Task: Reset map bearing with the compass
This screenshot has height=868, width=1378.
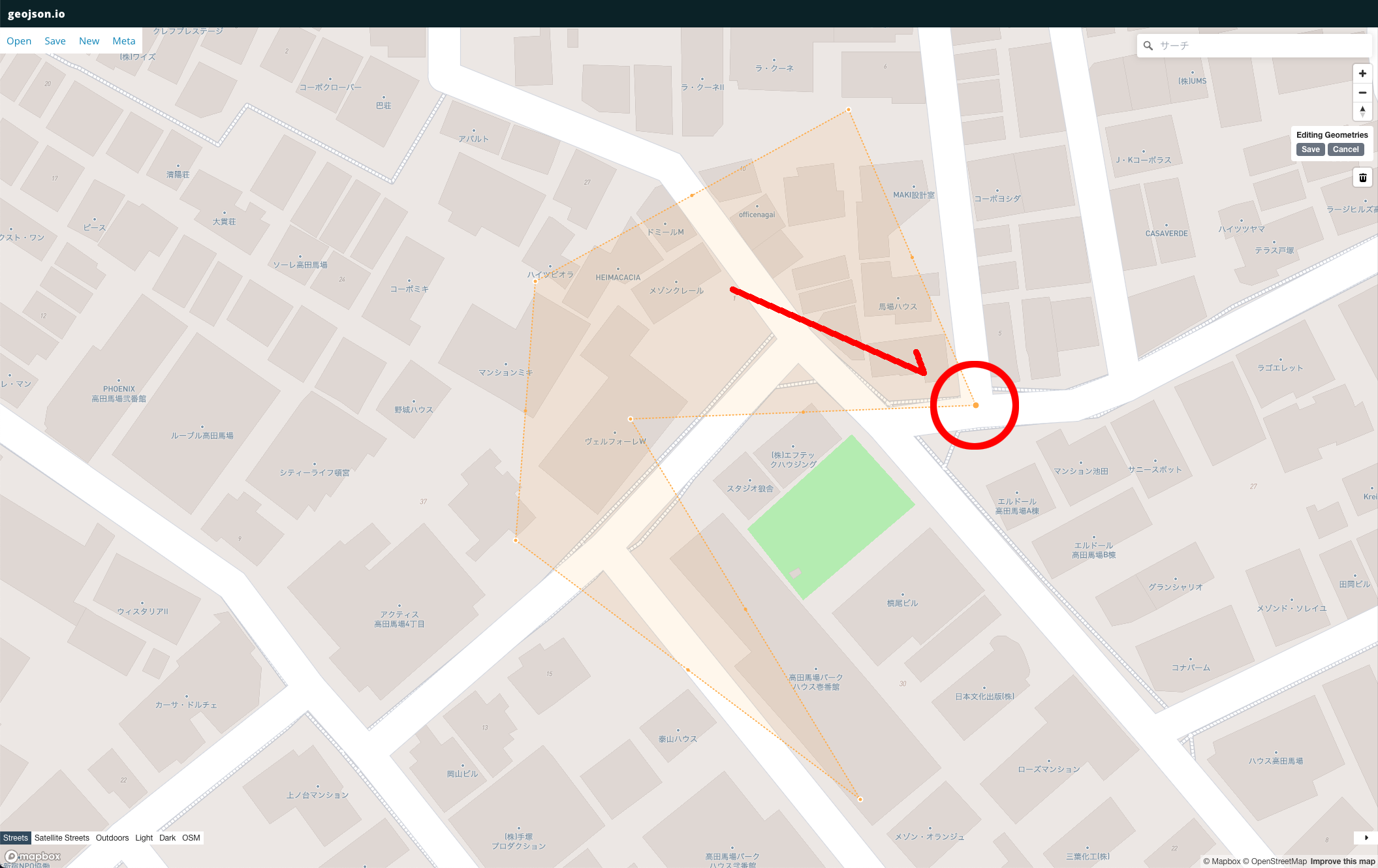Action: [1362, 111]
